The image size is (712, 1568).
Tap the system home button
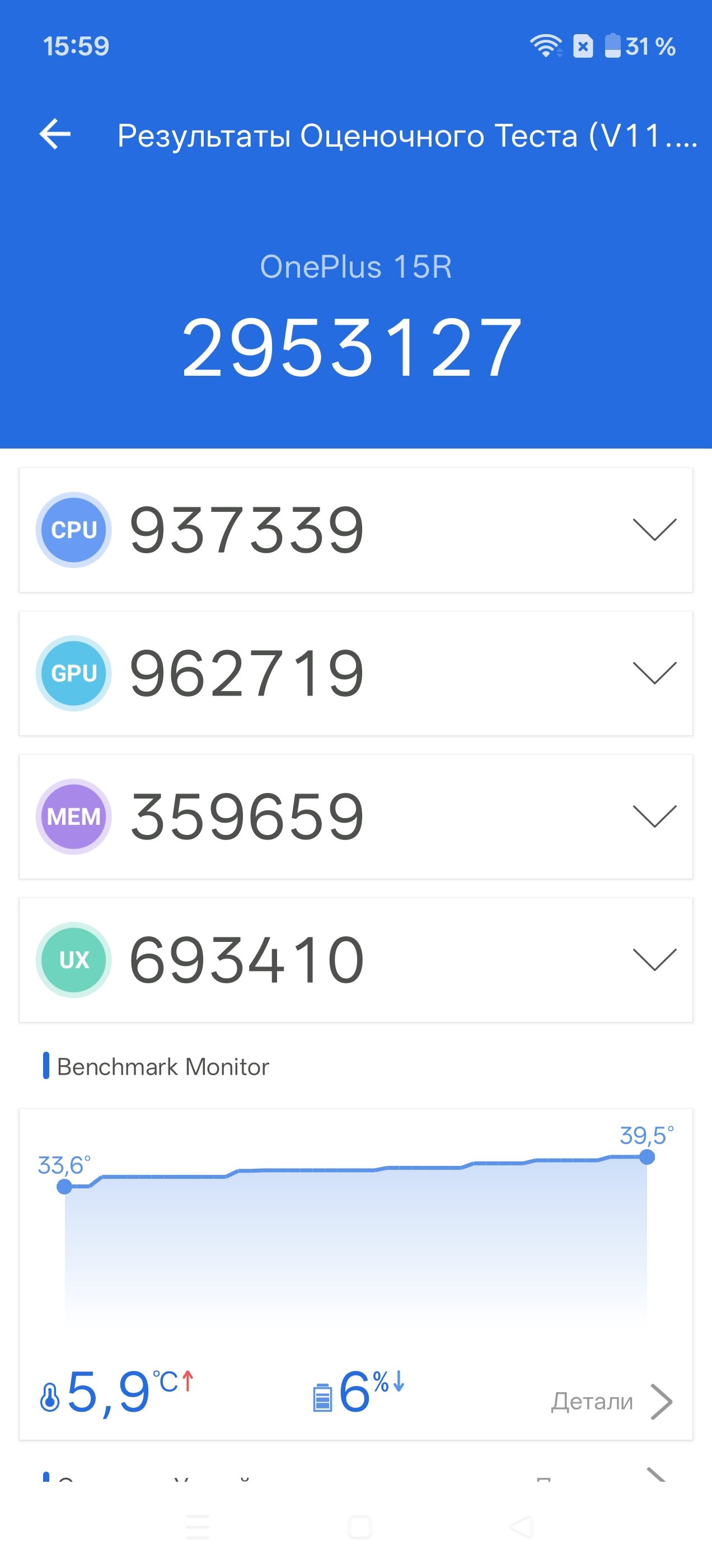360,1527
